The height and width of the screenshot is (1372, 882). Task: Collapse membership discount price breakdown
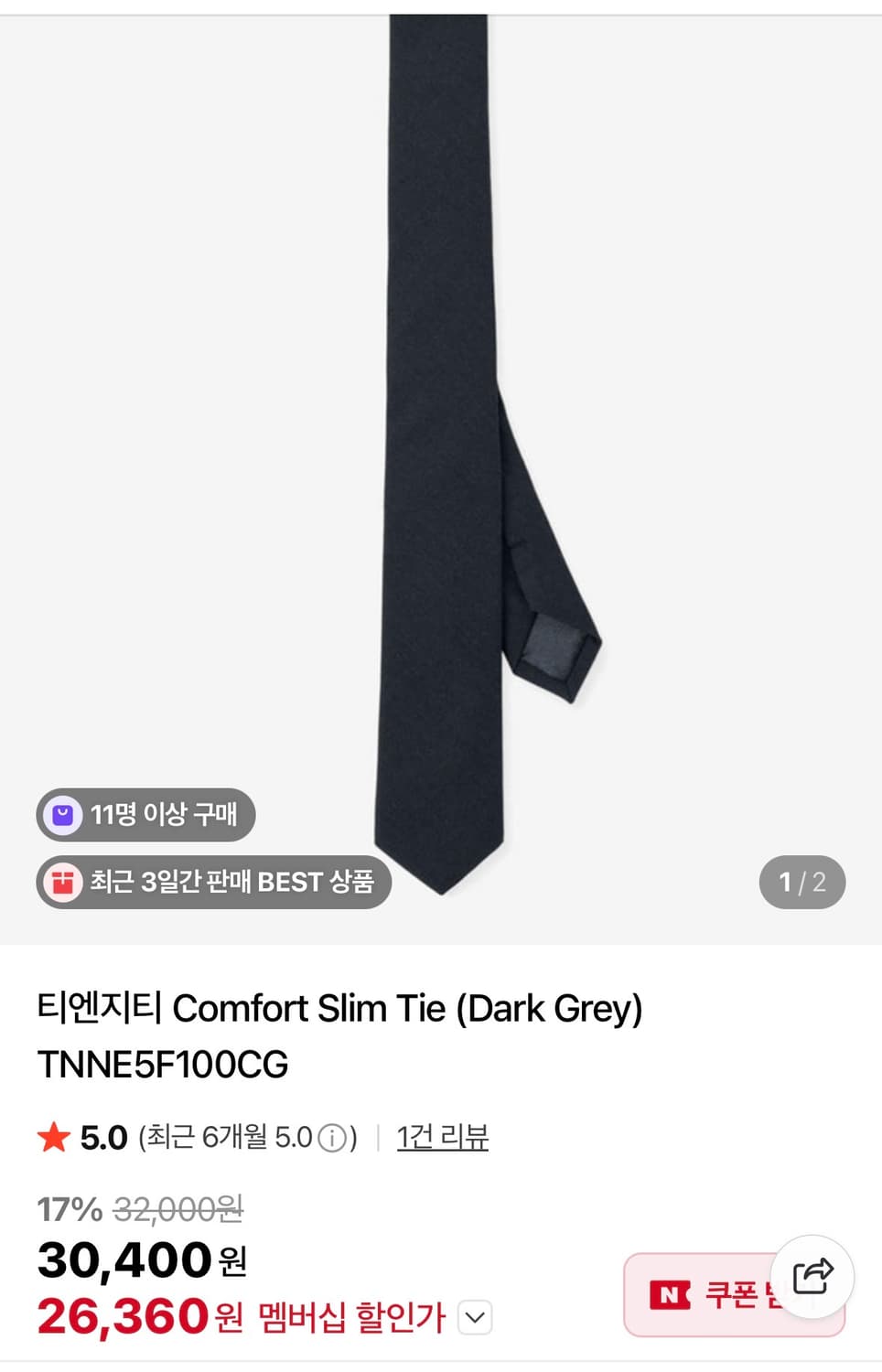click(x=472, y=1318)
